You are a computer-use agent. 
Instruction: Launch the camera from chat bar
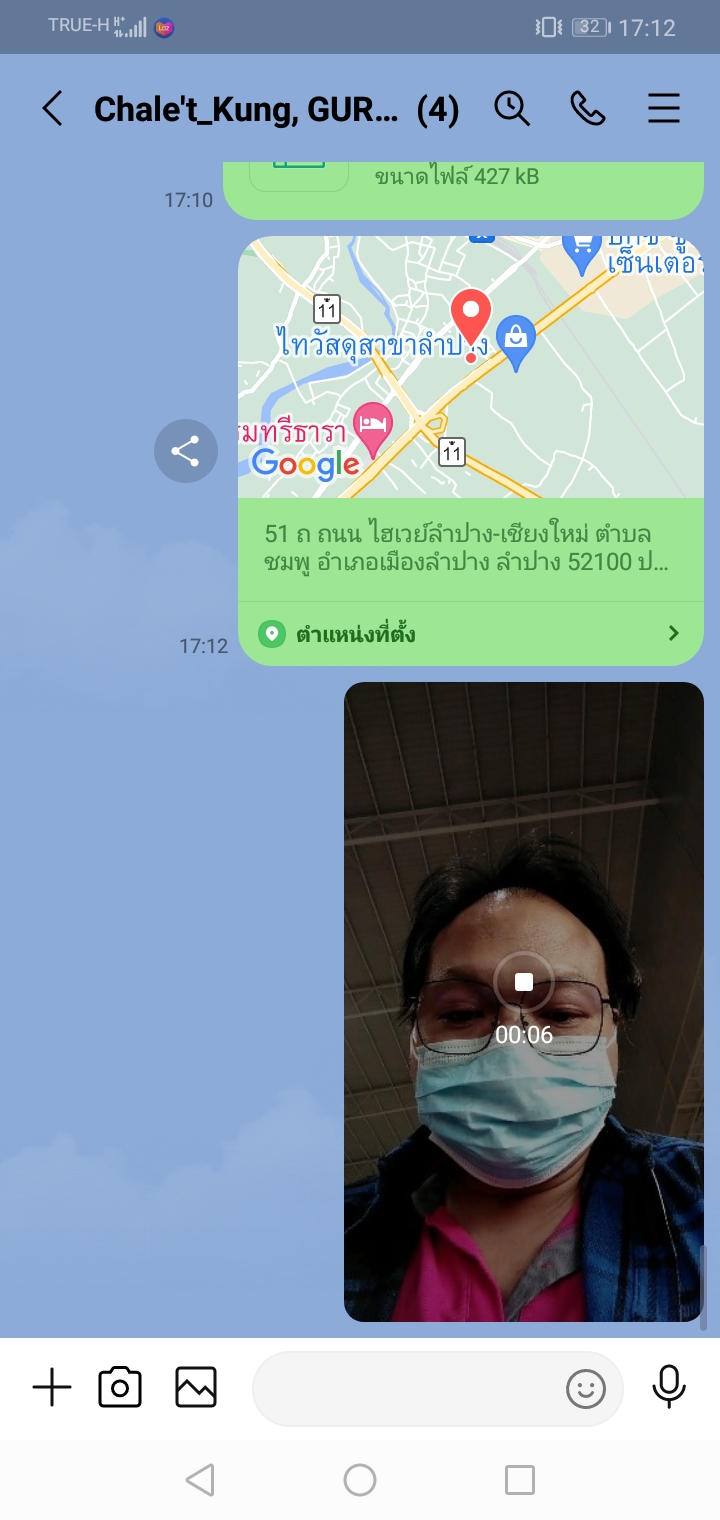pos(120,1388)
